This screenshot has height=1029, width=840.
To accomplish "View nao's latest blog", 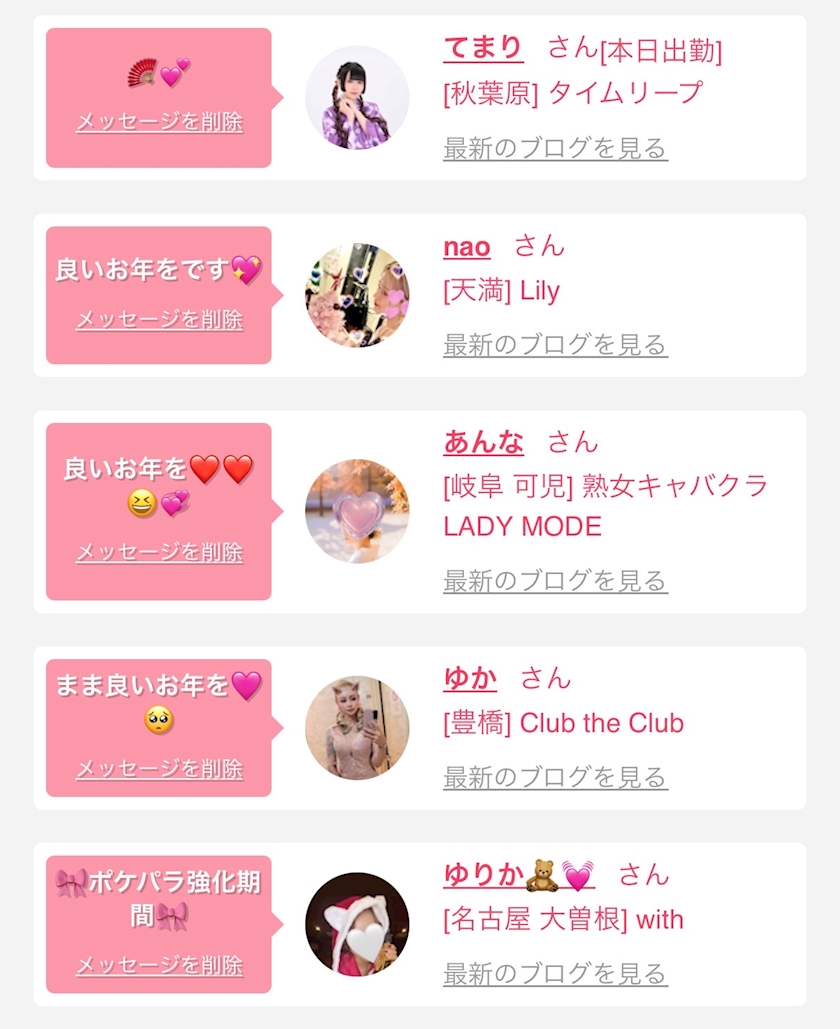I will (x=555, y=346).
